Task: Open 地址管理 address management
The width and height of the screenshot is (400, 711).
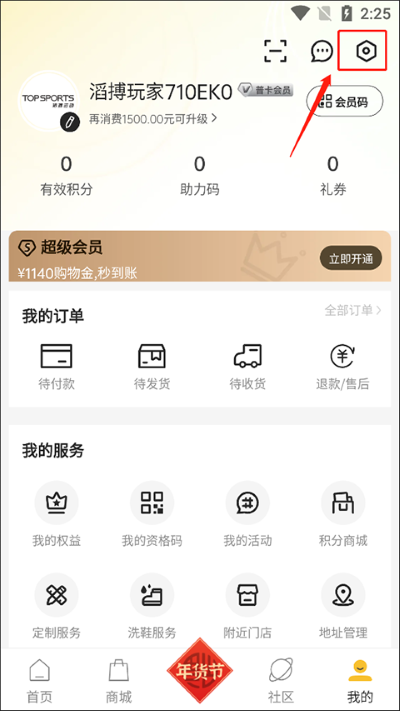Action: click(343, 606)
